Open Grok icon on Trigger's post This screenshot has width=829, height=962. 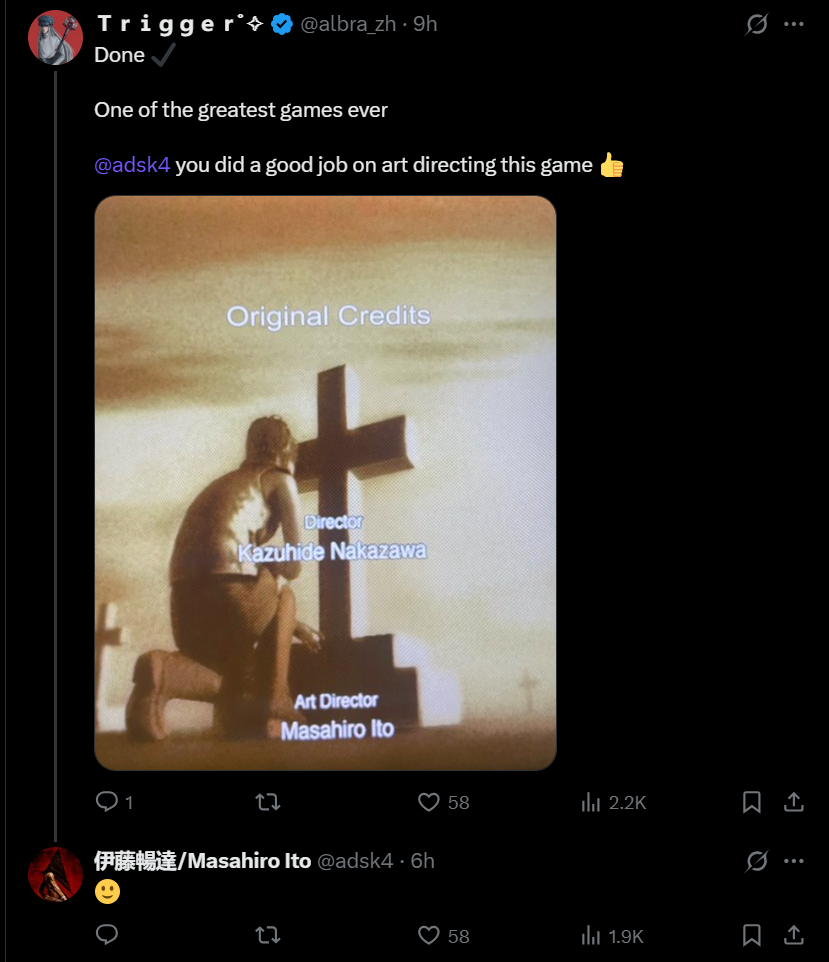coord(757,25)
